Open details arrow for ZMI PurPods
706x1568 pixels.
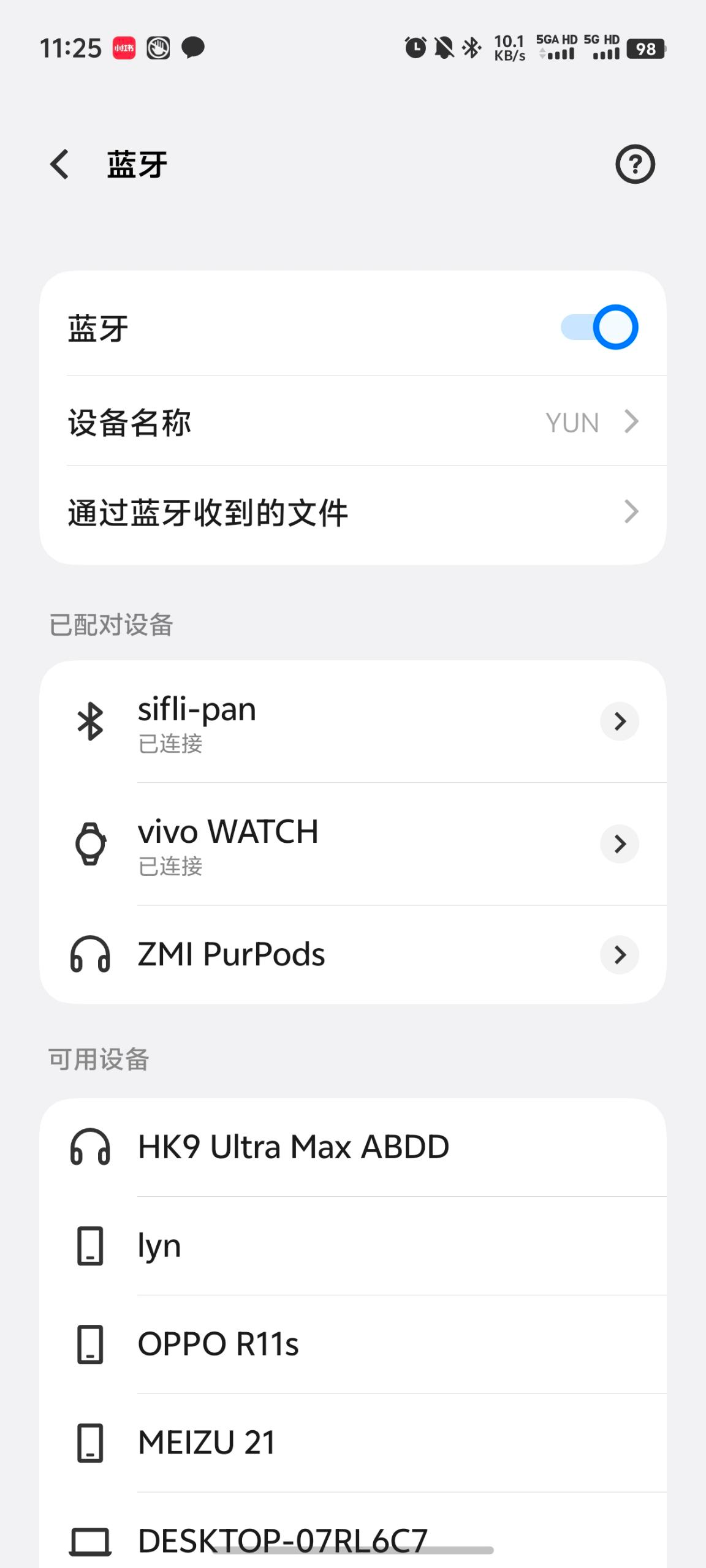pyautogui.click(x=620, y=954)
